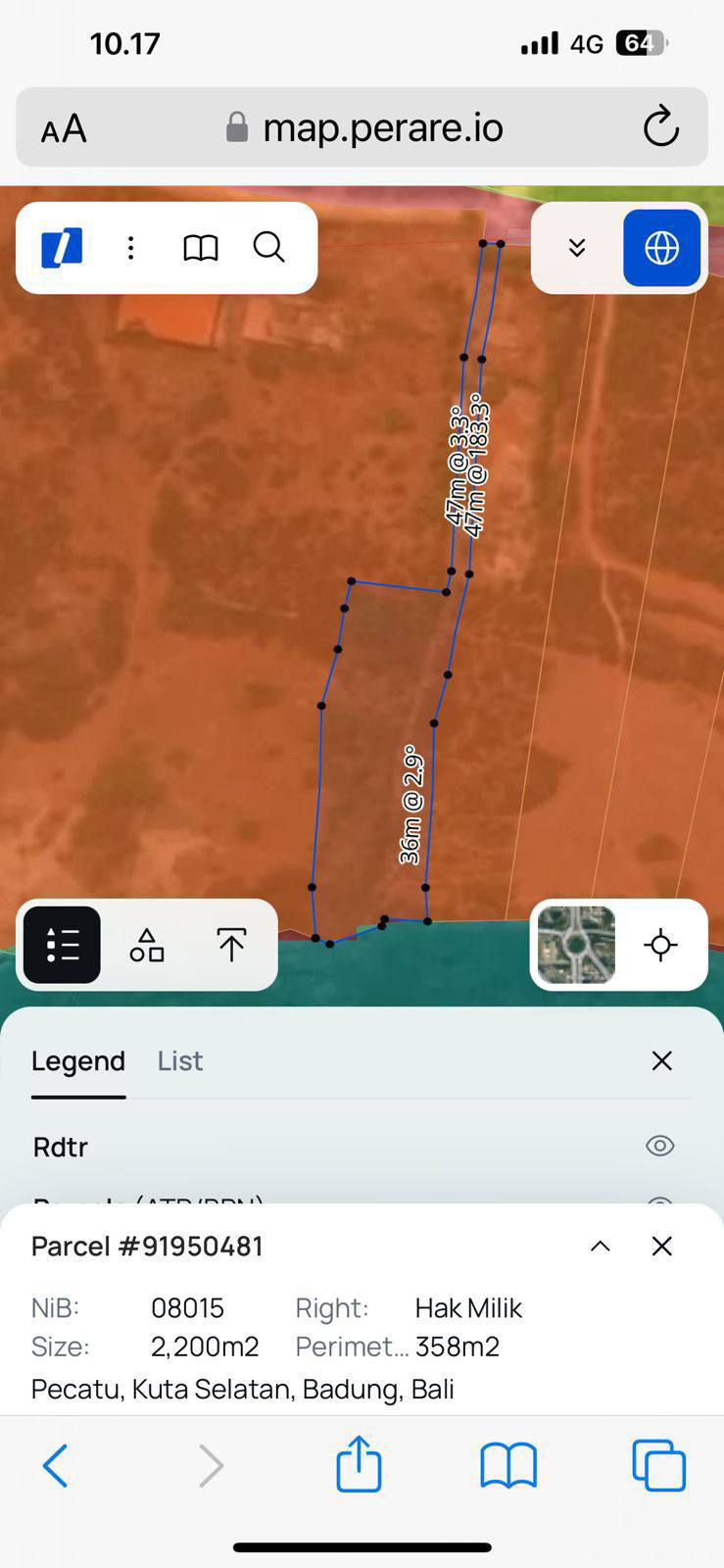724x1568 pixels.
Task: Select the Legend tab
Action: pyautogui.click(x=78, y=1060)
